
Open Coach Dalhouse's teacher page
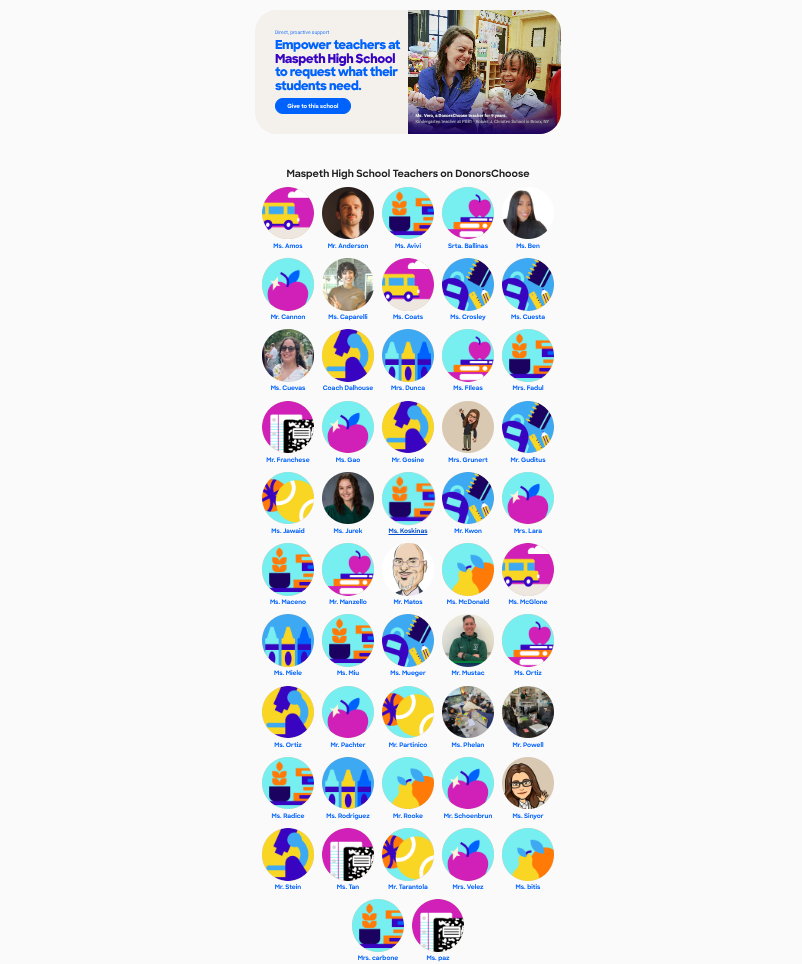point(348,355)
